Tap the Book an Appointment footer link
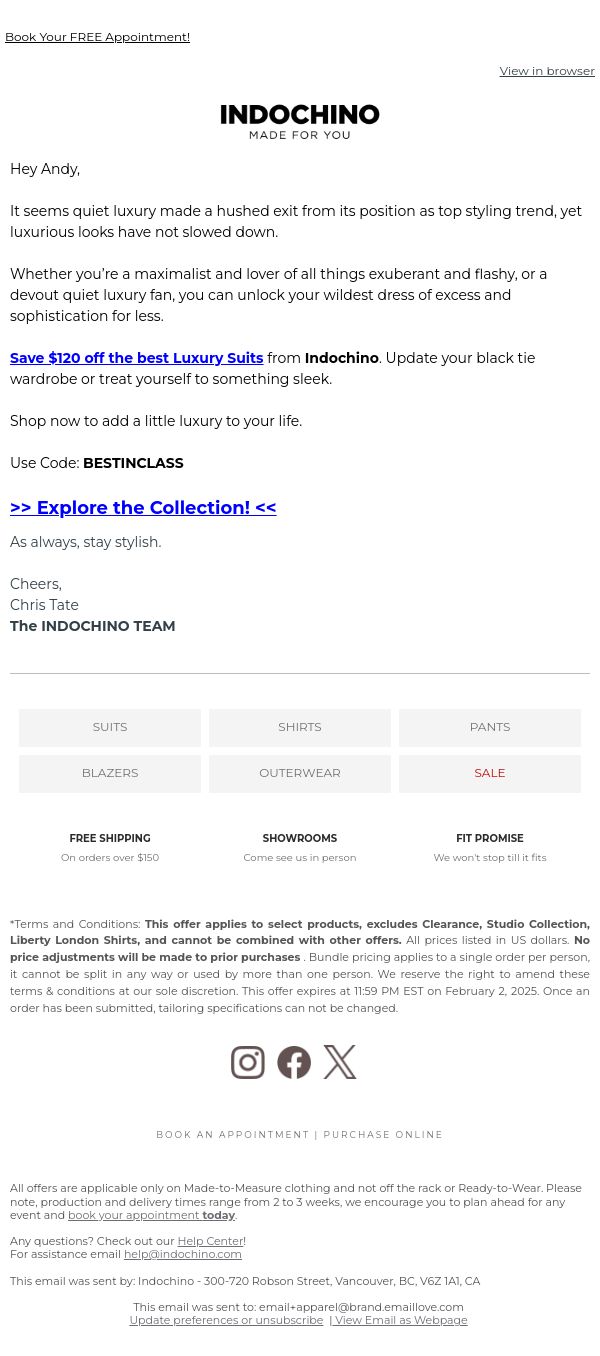The height and width of the screenshot is (1356, 600). coord(233,1135)
